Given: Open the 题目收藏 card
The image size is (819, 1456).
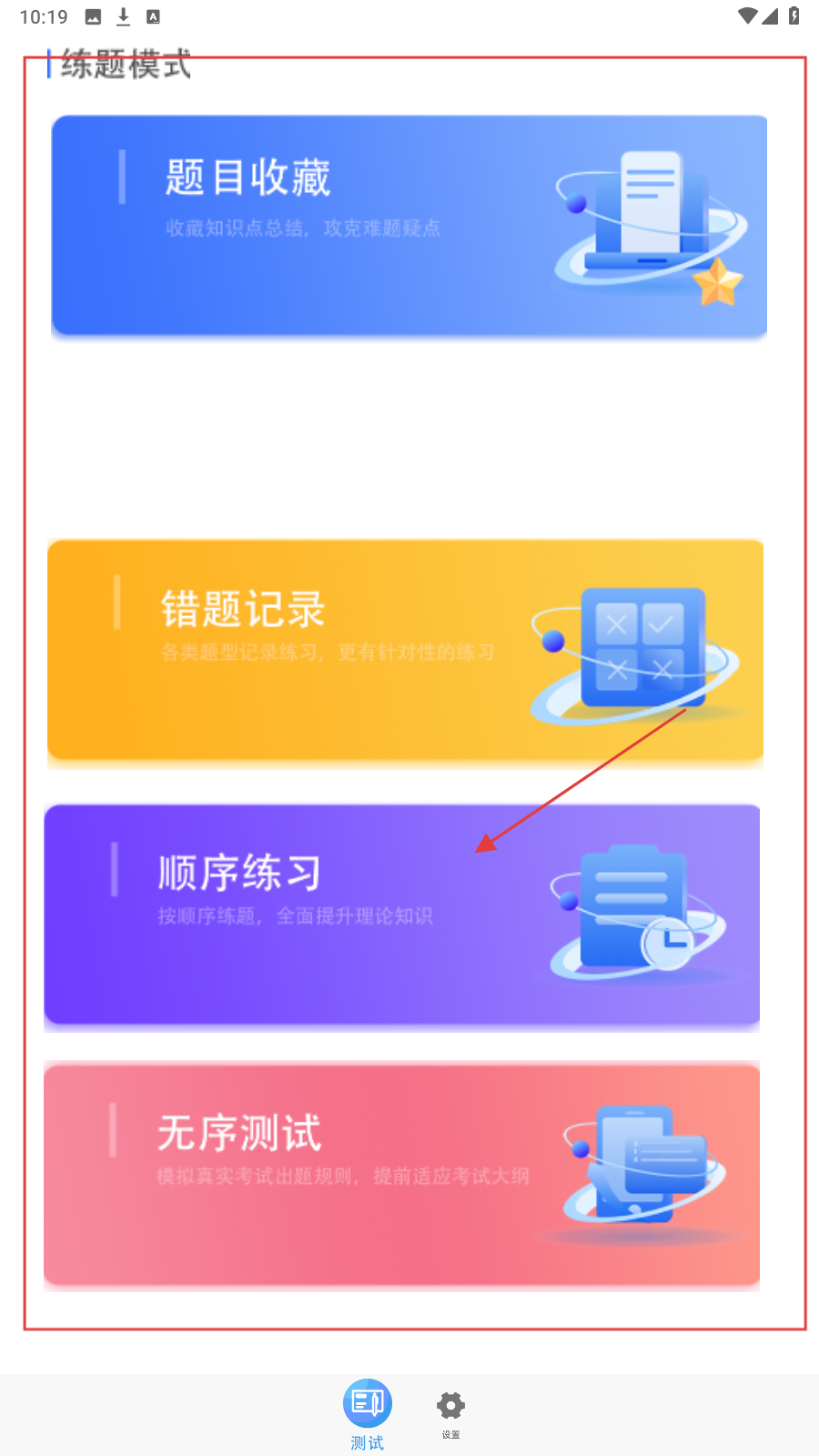Looking at the screenshot, I should tap(409, 226).
